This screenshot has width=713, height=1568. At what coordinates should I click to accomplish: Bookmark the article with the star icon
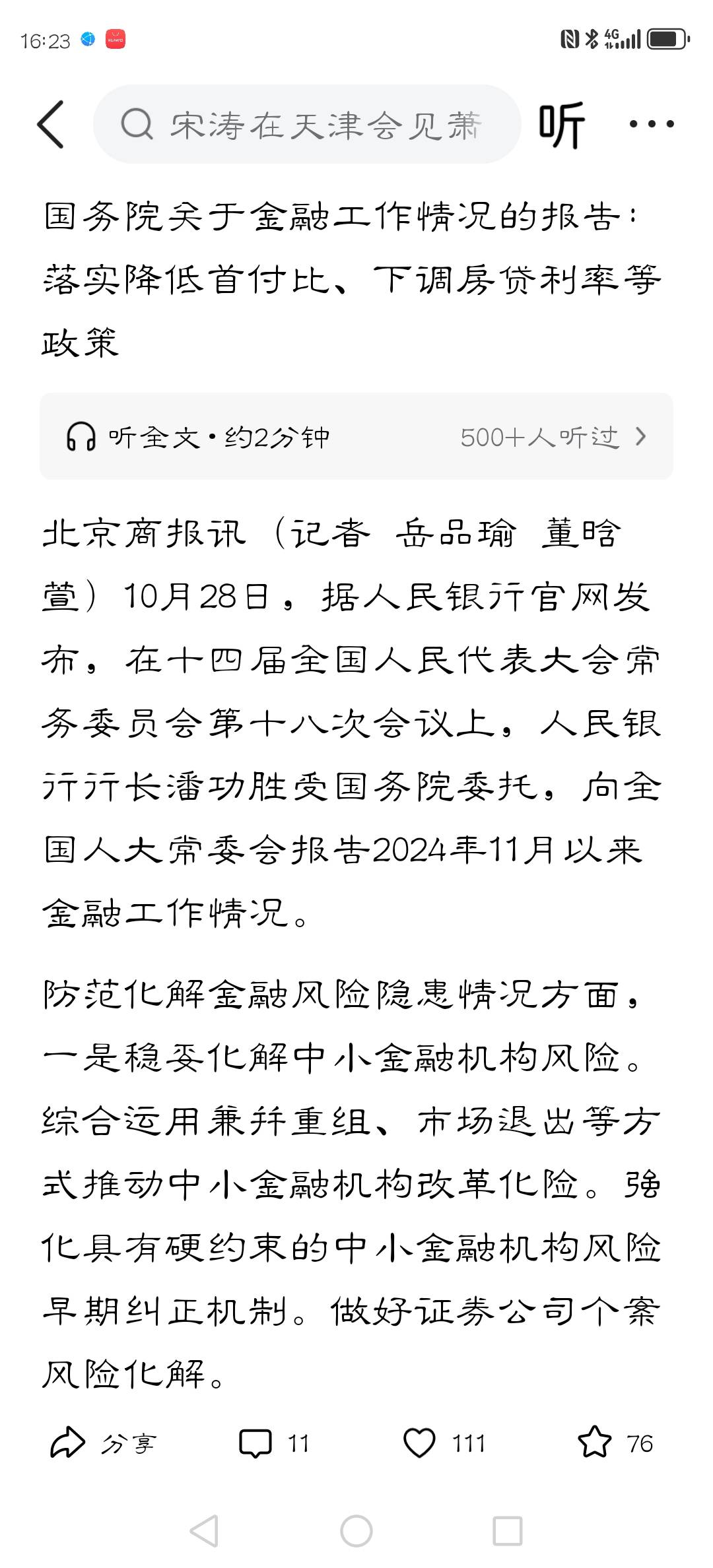pos(615,1443)
